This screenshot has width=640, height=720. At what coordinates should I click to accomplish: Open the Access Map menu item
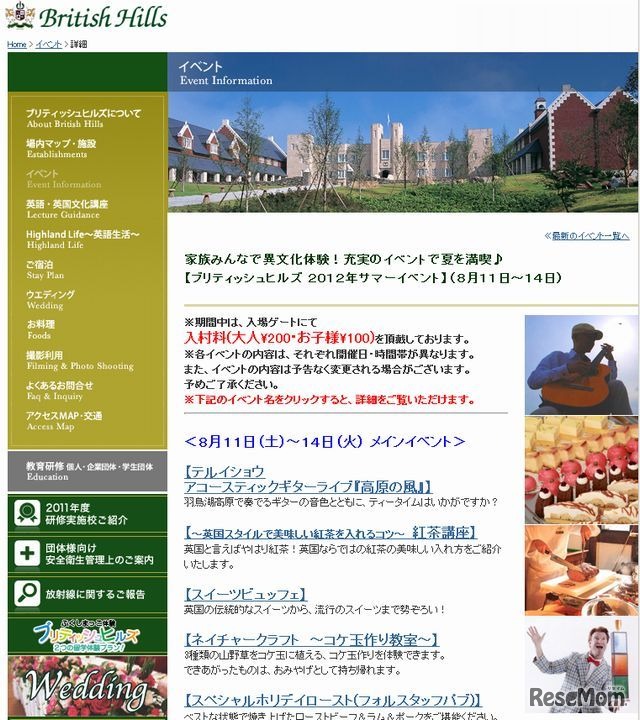[64, 420]
